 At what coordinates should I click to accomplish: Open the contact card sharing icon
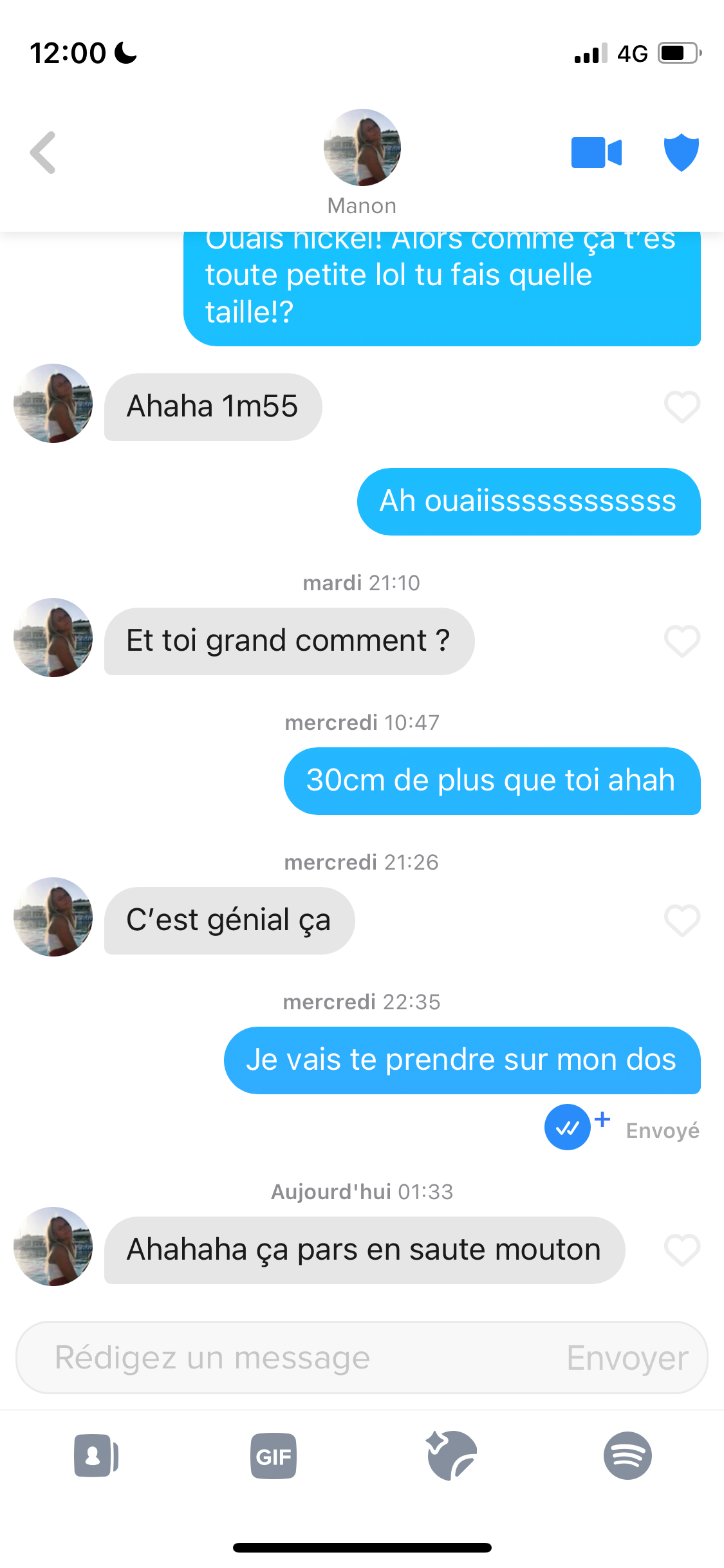(x=96, y=1456)
